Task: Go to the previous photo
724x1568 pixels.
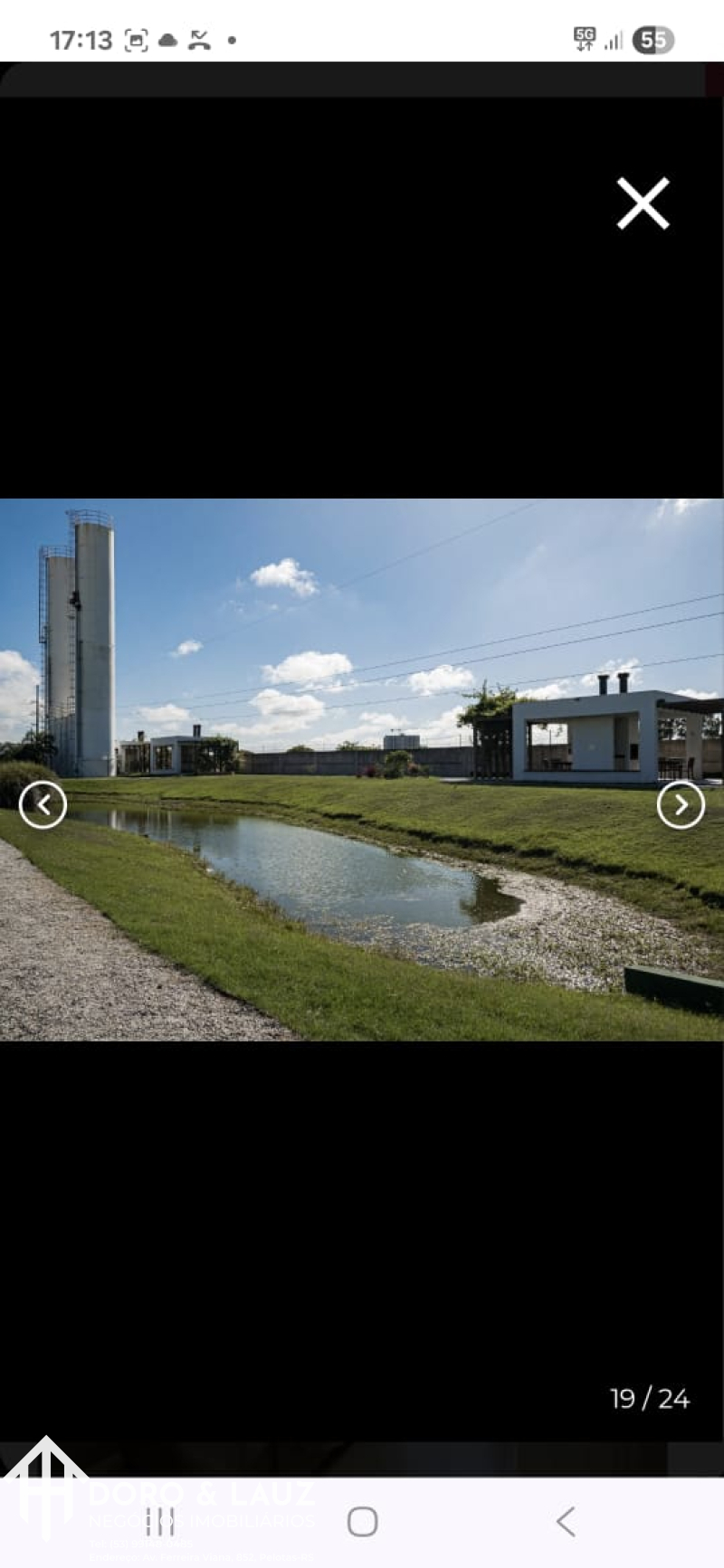Action: 43,804
